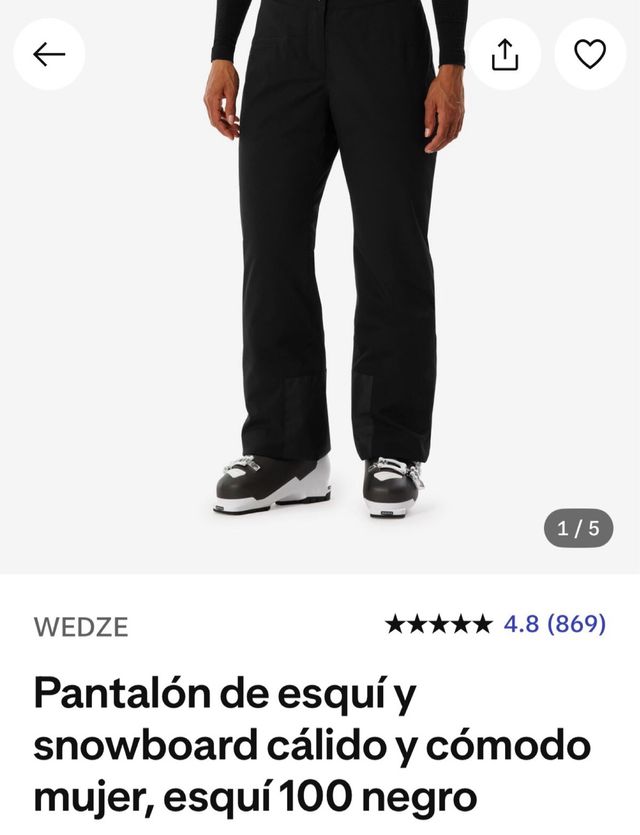
Task: Add the ski pants to favorites
Action: [590, 54]
